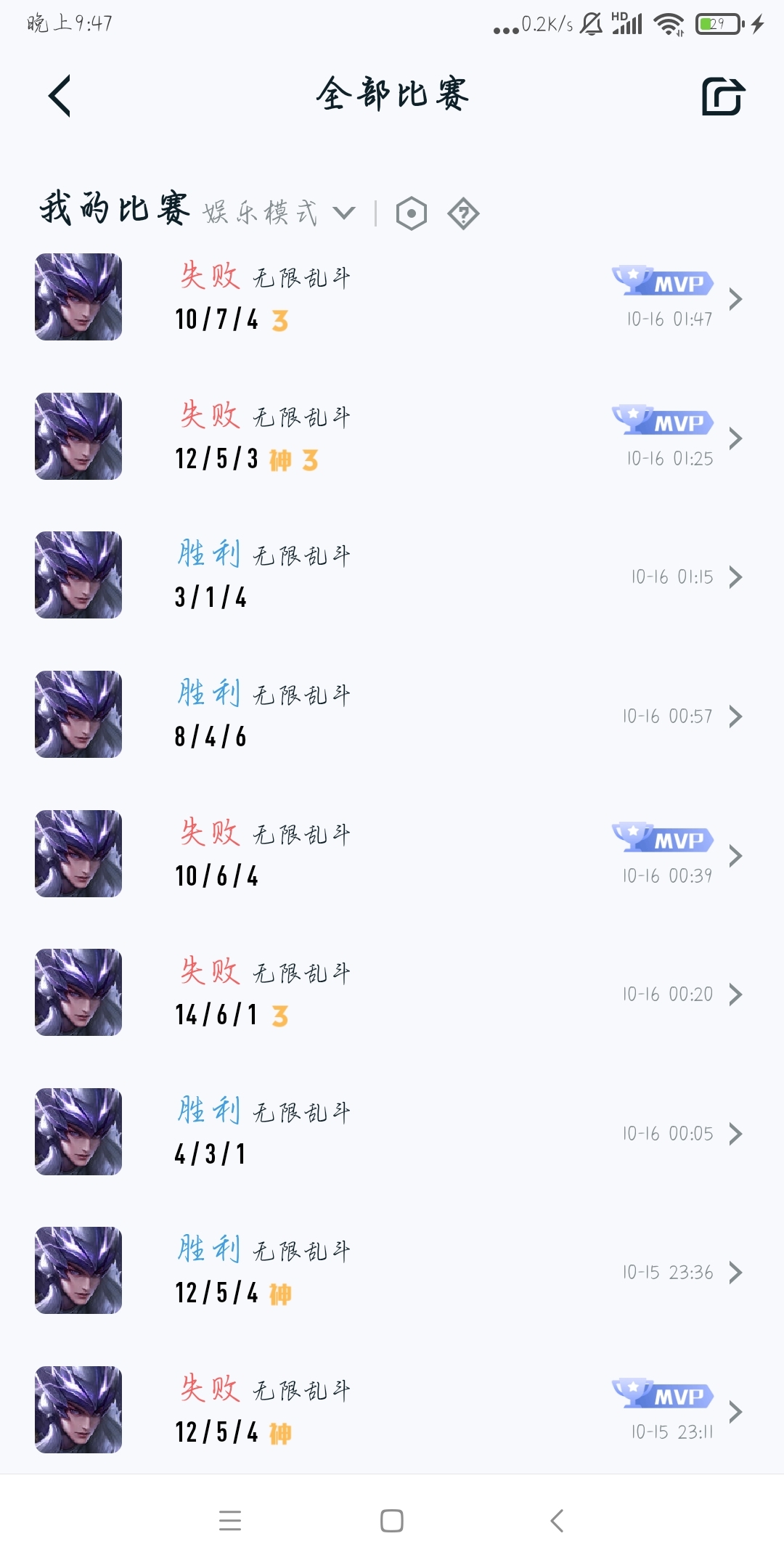Screen dimensions: 784x1568
Task: View the 8/4/6 win from 10-16 00:57
Action: pyautogui.click(x=392, y=715)
